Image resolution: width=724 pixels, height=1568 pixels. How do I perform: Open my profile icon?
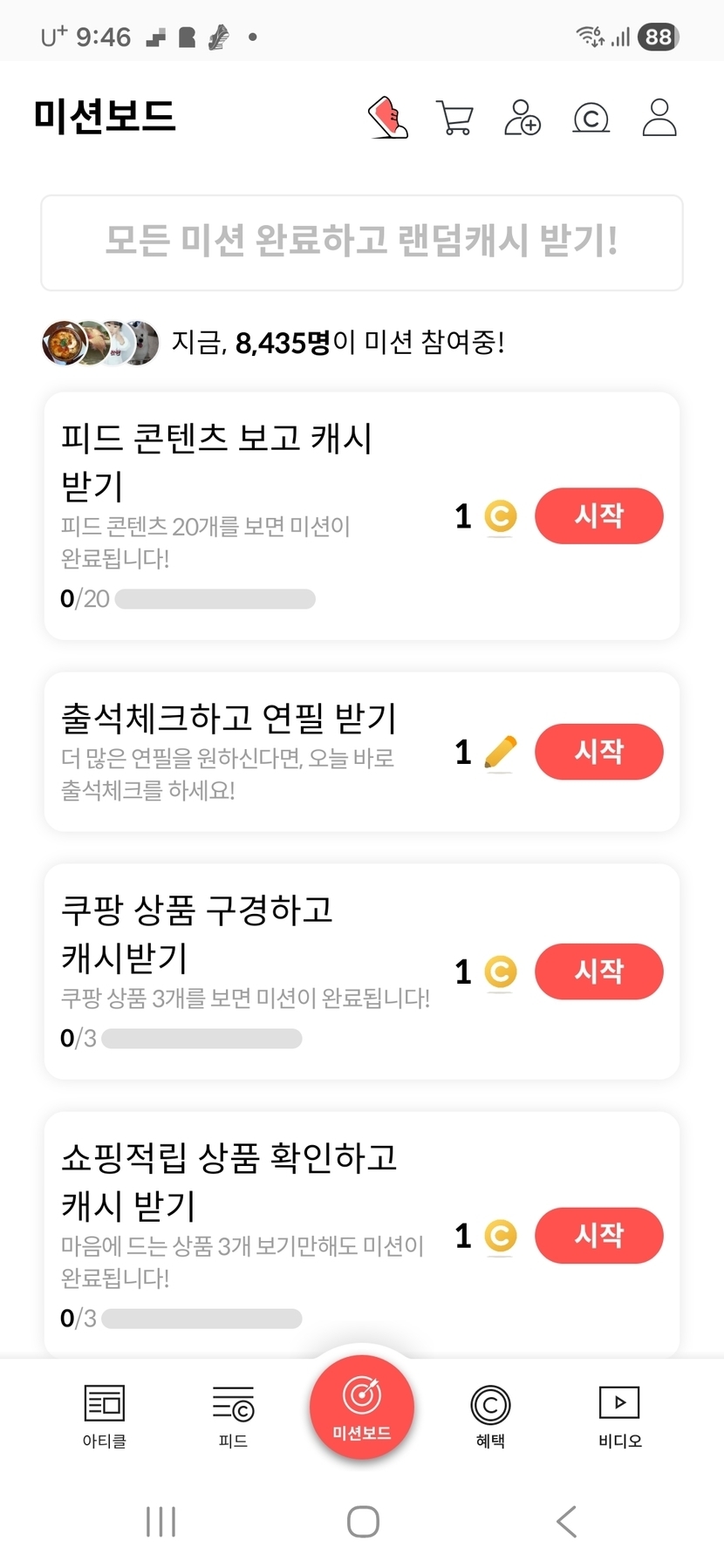coord(659,118)
